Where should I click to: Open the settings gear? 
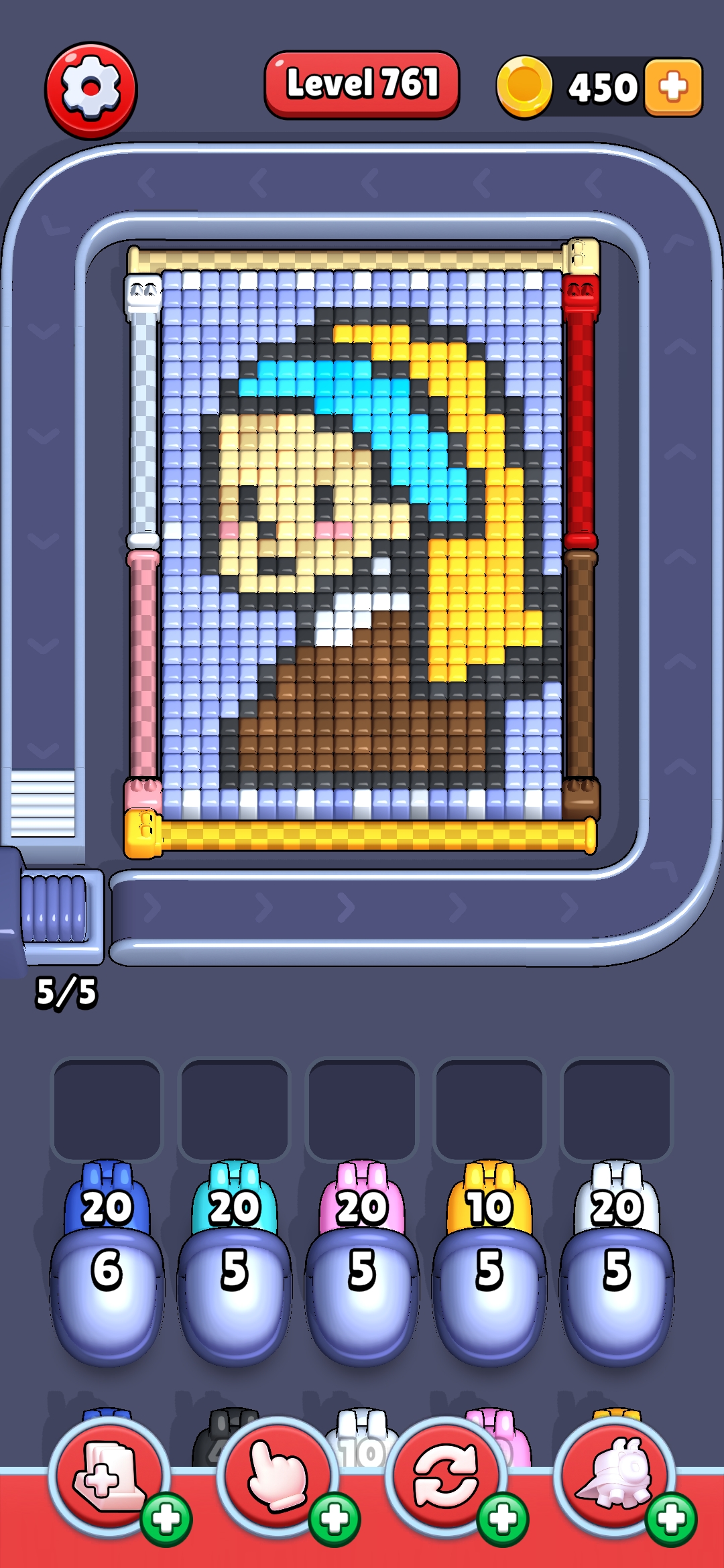pos(90,90)
